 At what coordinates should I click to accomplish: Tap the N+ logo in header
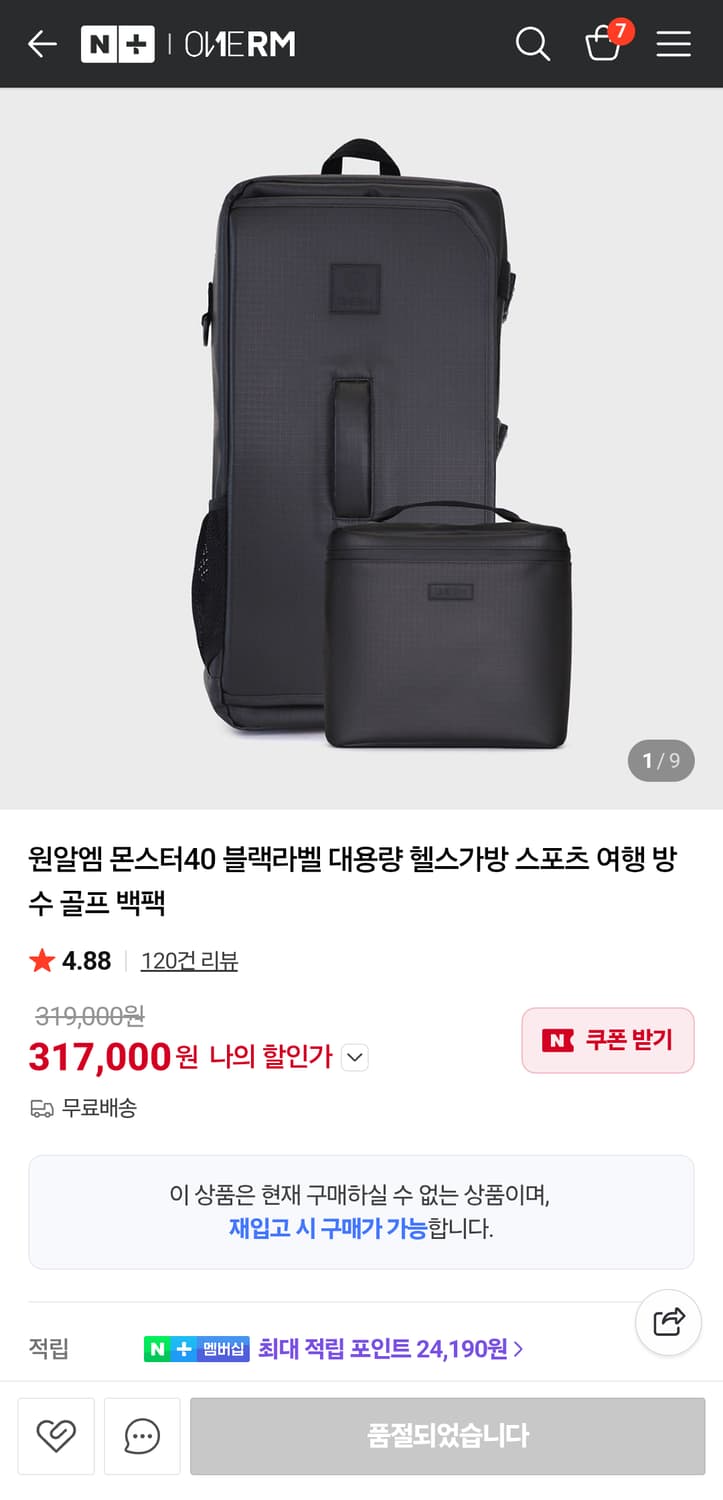119,43
